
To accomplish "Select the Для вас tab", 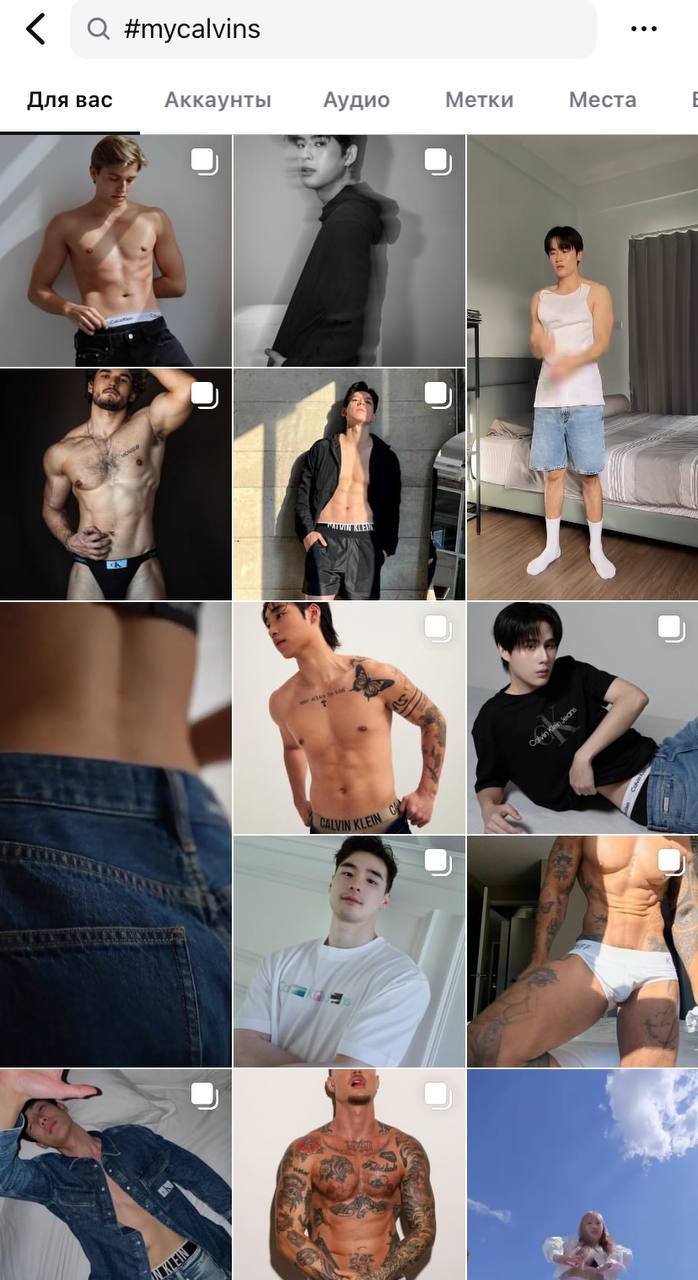I will tap(70, 100).
